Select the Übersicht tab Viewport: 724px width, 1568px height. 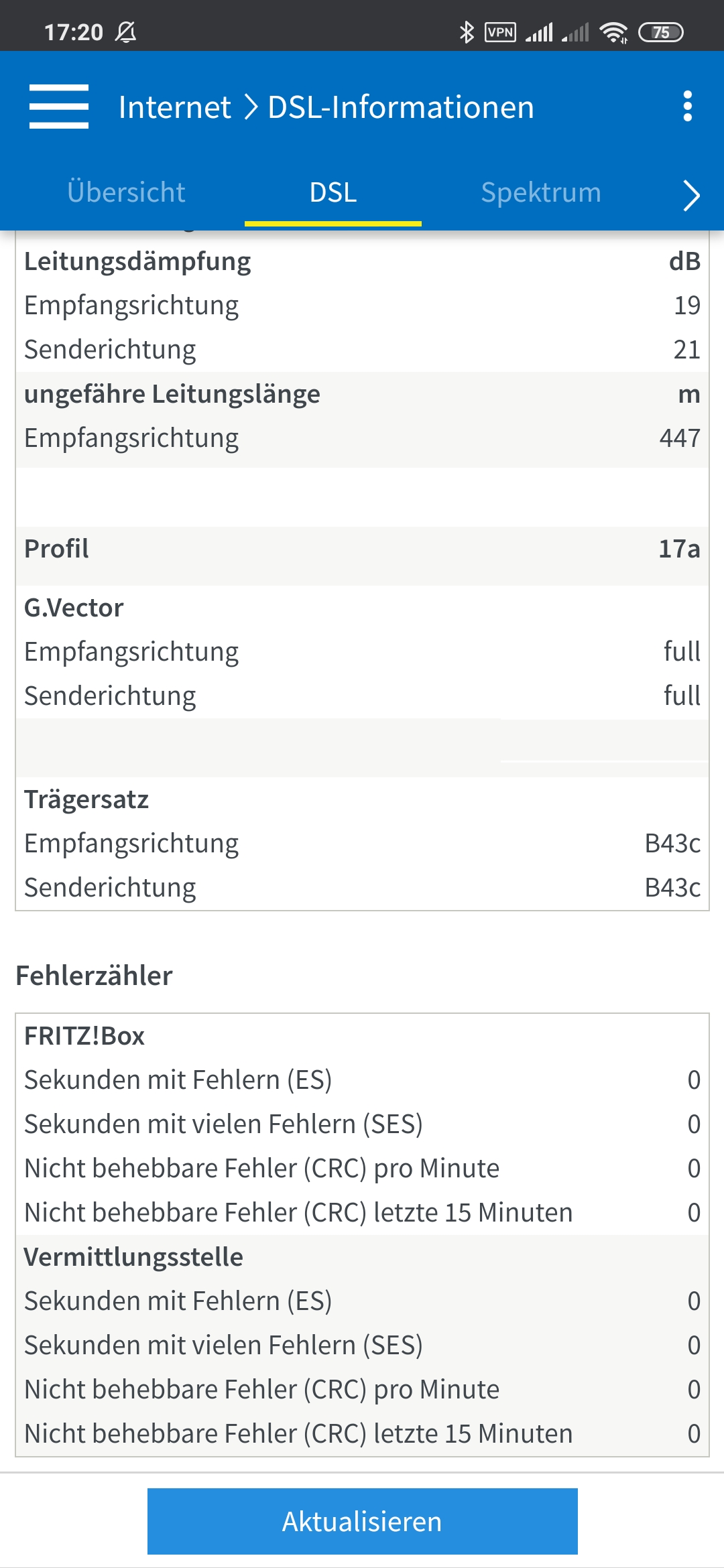126,193
